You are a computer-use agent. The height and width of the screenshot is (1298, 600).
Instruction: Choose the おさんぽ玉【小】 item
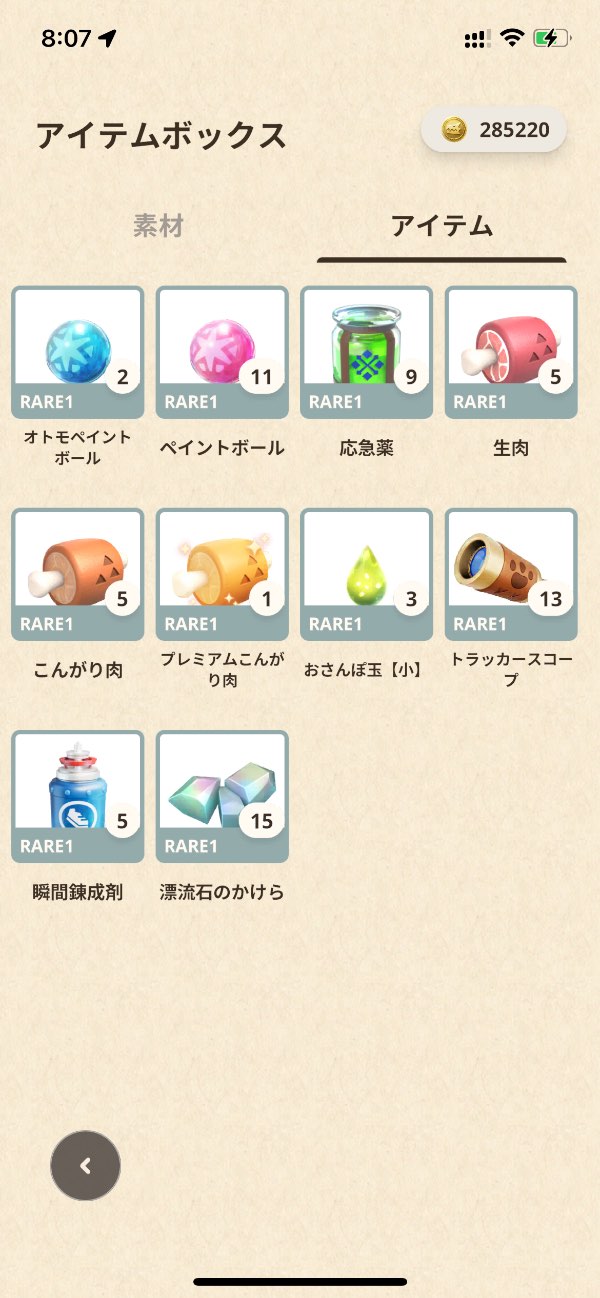coord(366,574)
